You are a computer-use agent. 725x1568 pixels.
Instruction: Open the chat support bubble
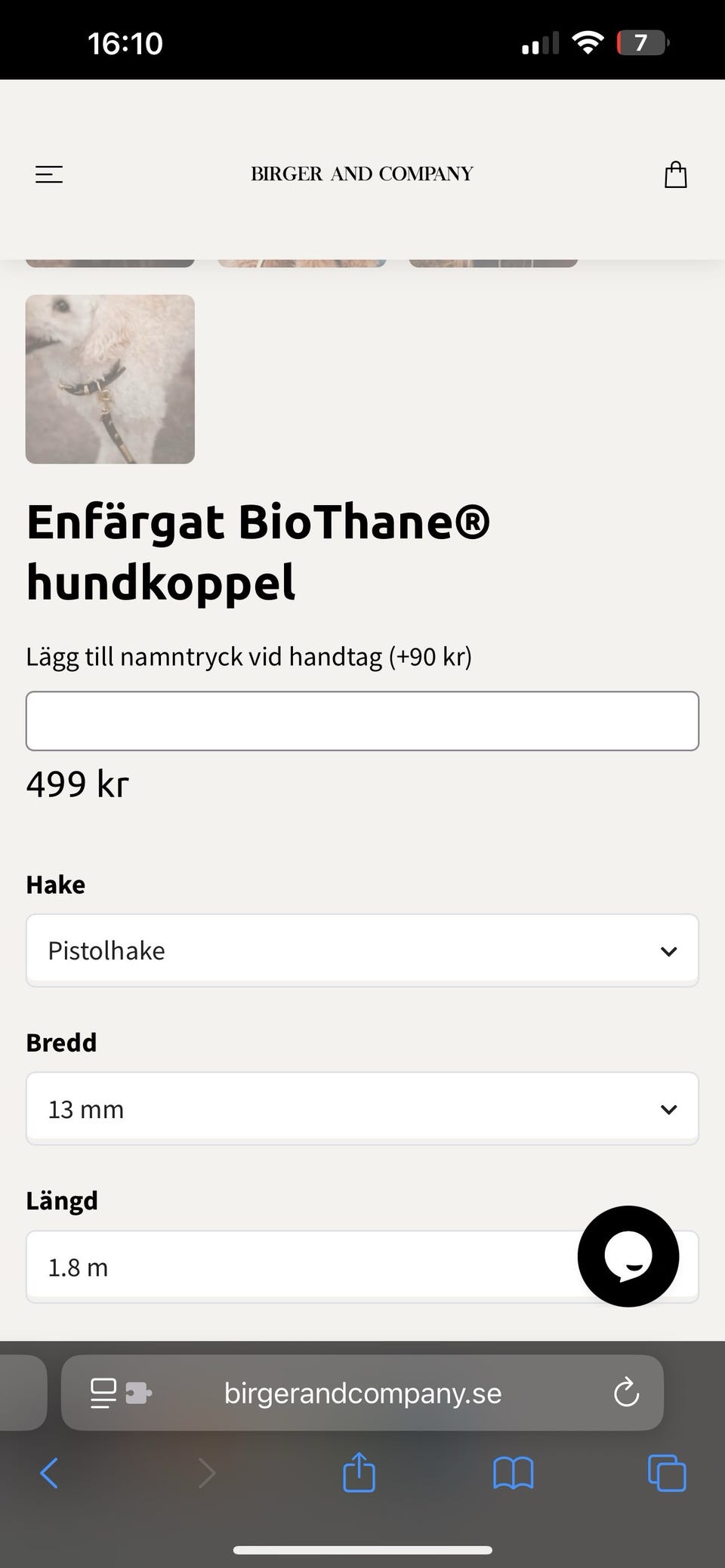628,1256
